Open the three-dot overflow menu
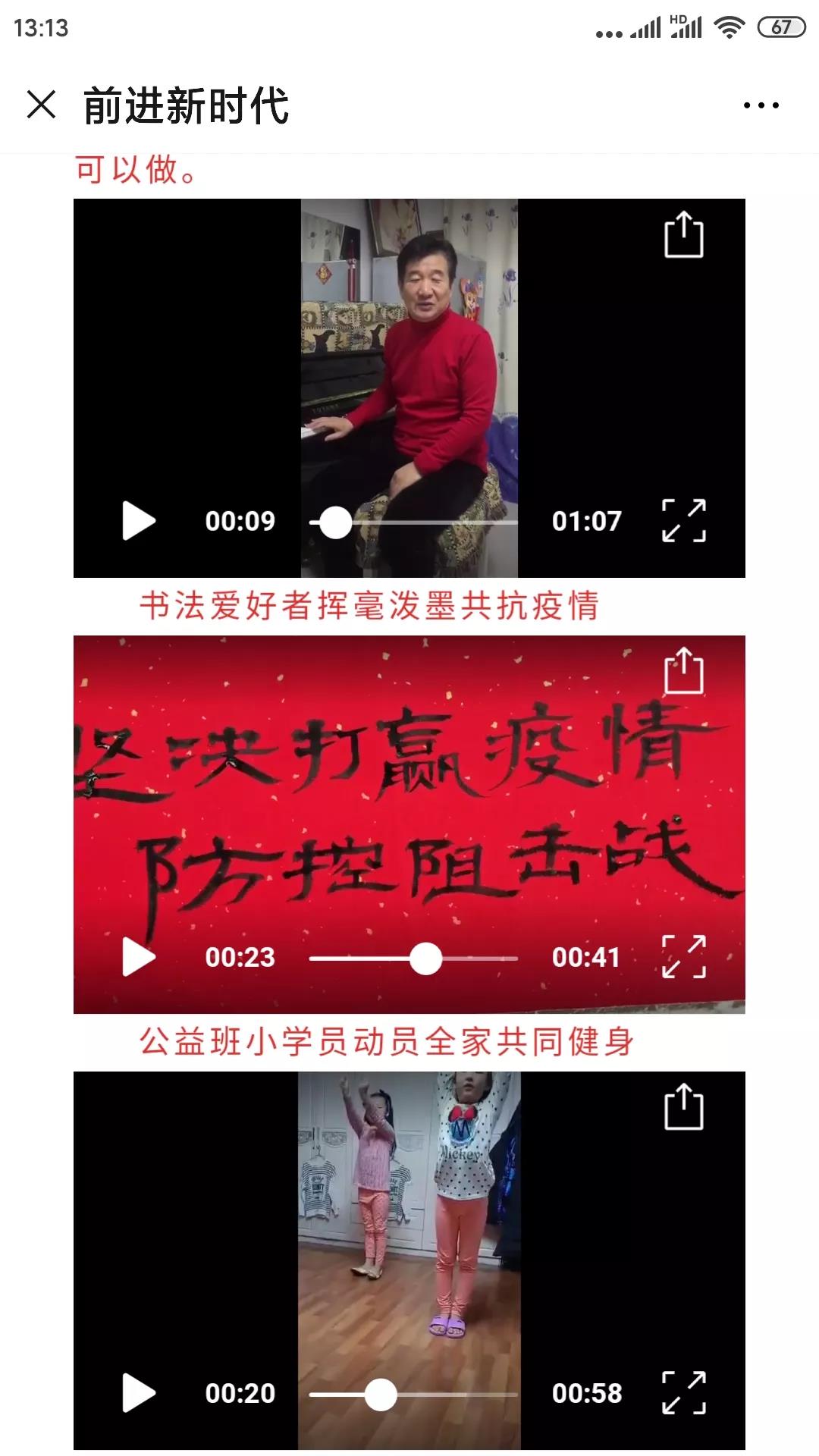The width and height of the screenshot is (819, 1456). tap(761, 105)
